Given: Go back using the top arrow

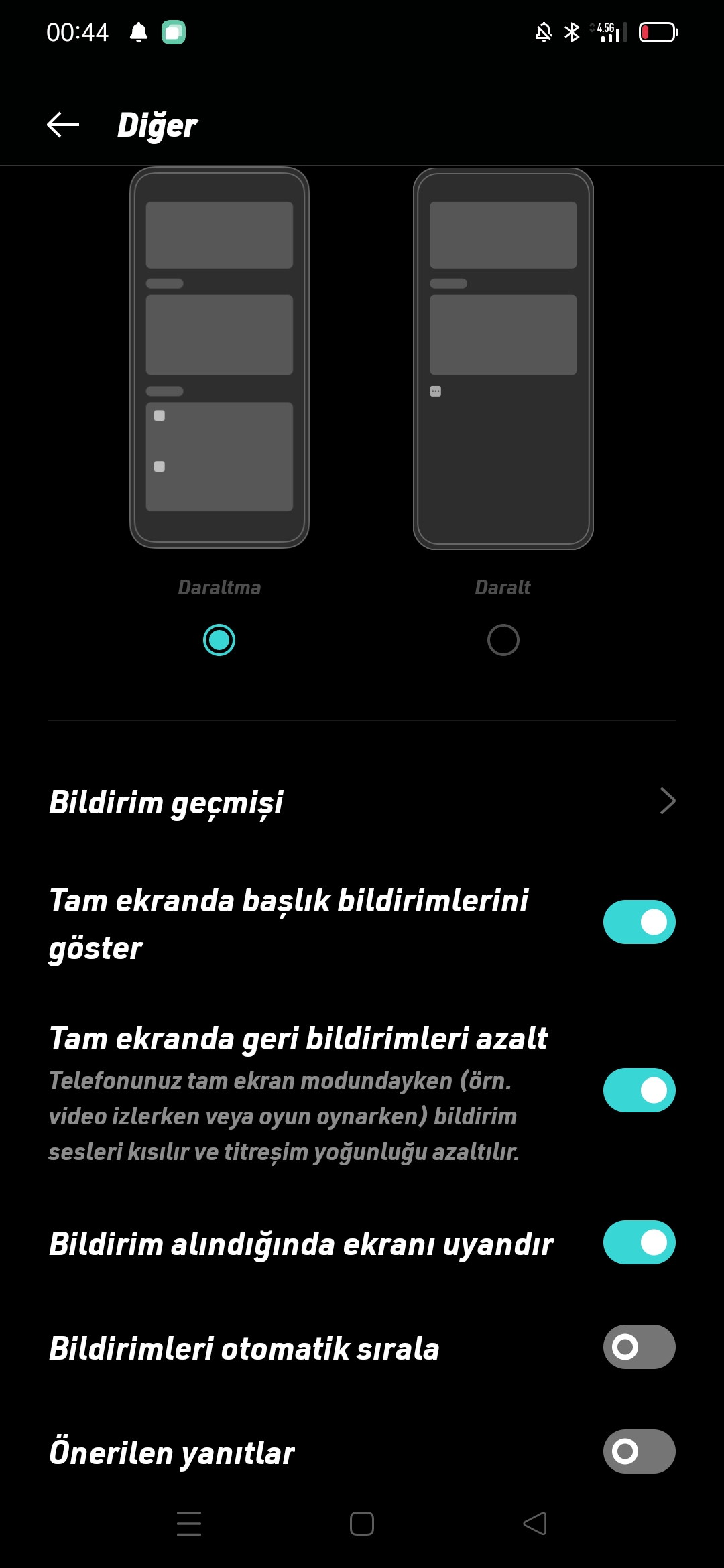Looking at the screenshot, I should coord(63,125).
